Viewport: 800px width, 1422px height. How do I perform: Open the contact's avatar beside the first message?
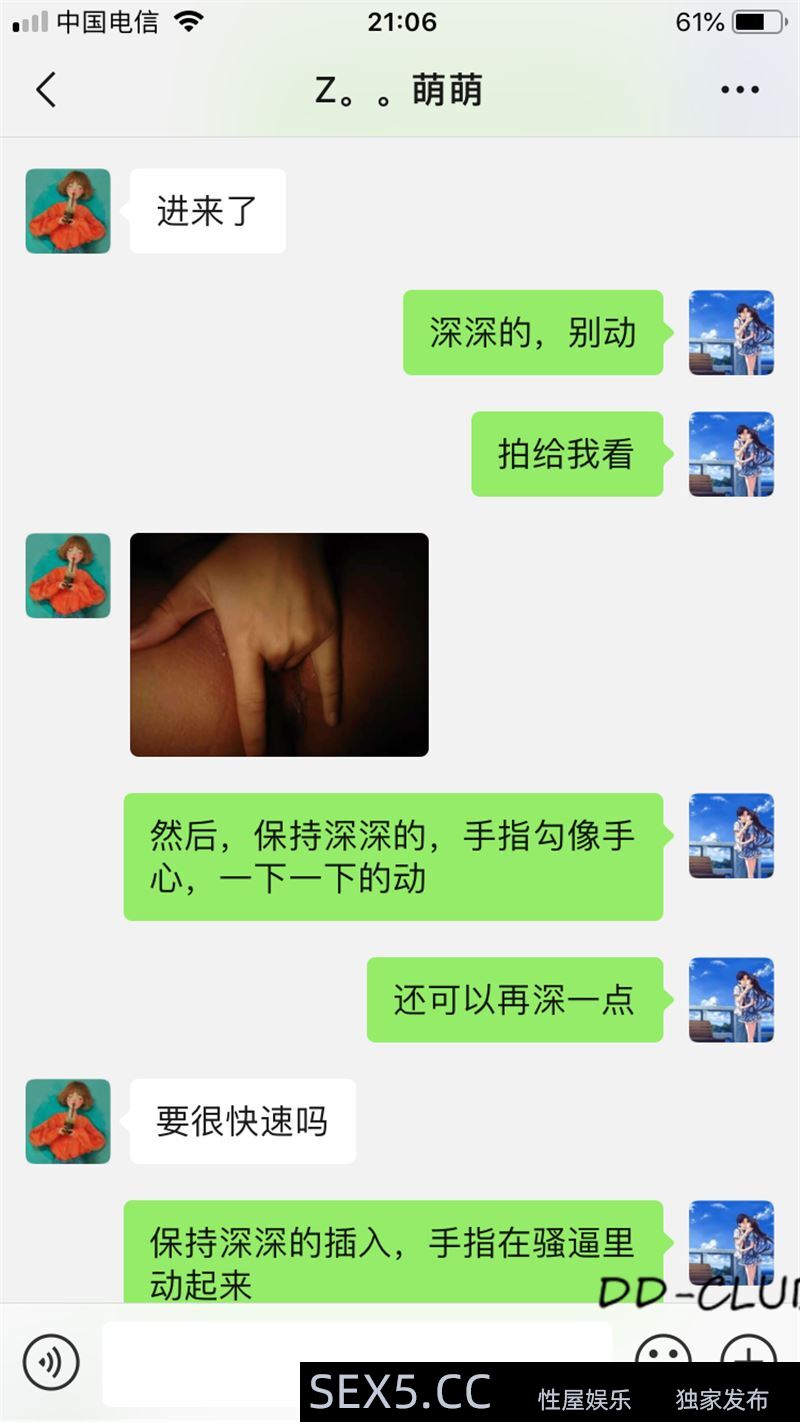68,211
